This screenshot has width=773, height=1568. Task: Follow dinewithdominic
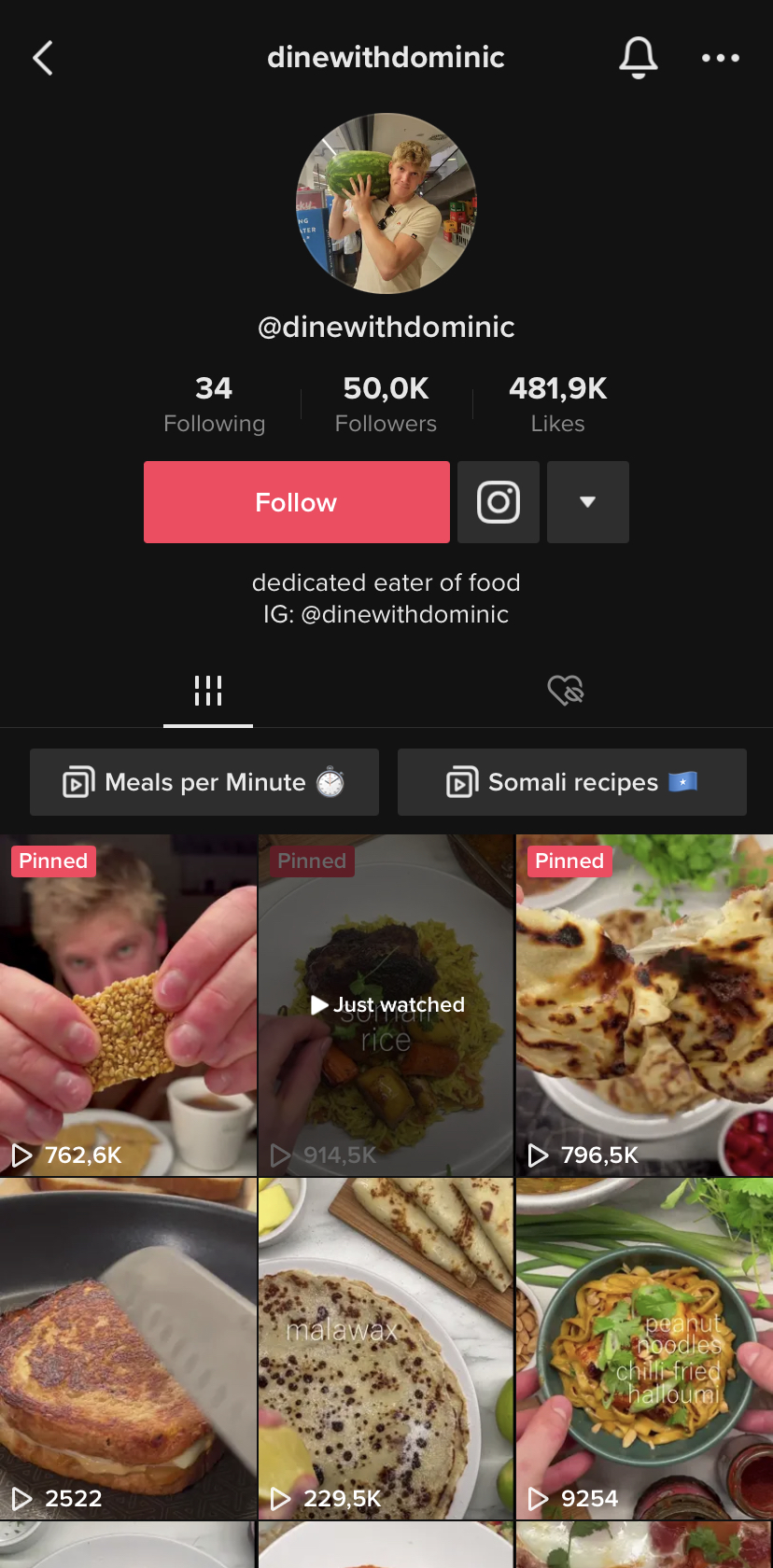coord(296,502)
